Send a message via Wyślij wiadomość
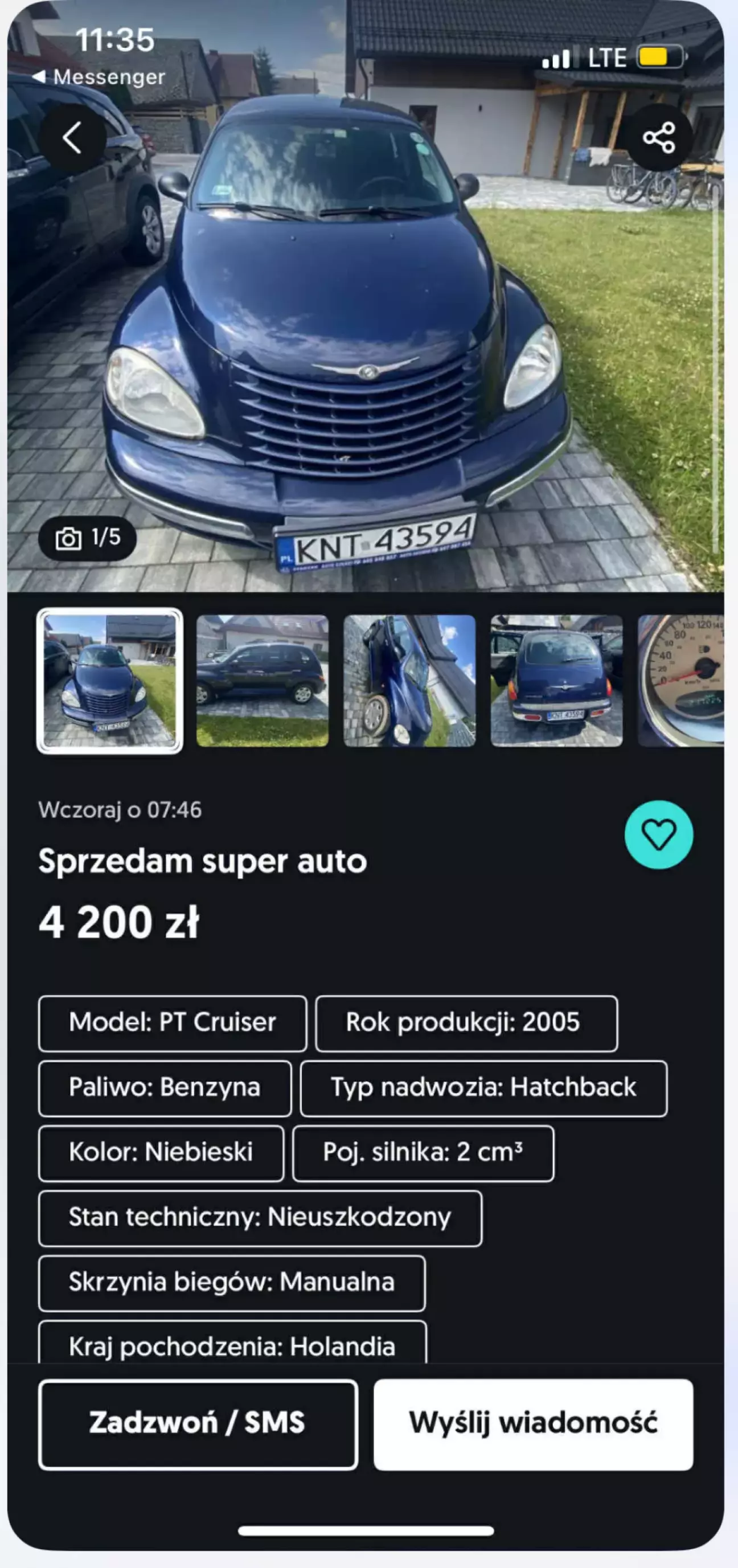This screenshot has height=1568, width=738. tap(533, 1424)
